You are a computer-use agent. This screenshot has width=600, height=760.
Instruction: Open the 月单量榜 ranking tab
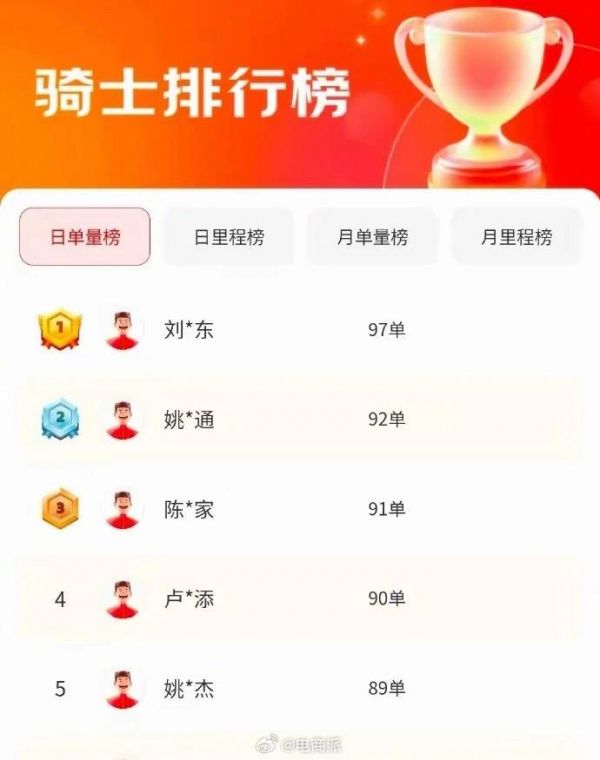(372, 237)
